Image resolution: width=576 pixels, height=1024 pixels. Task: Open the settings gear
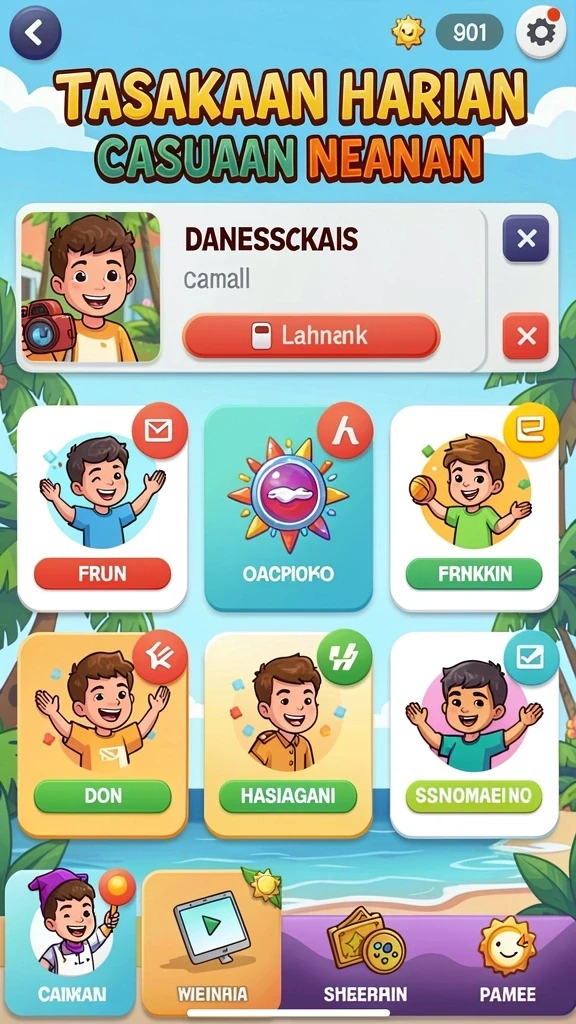[541, 33]
